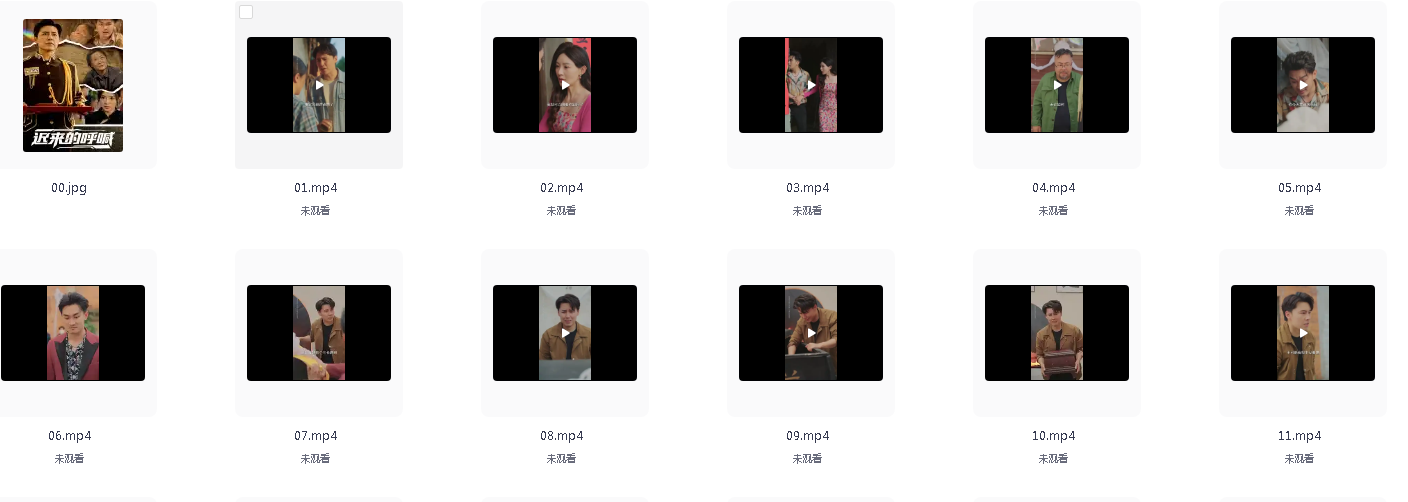The image size is (1408, 502).
Task: Open video file 03.mp4
Action: pos(811,85)
